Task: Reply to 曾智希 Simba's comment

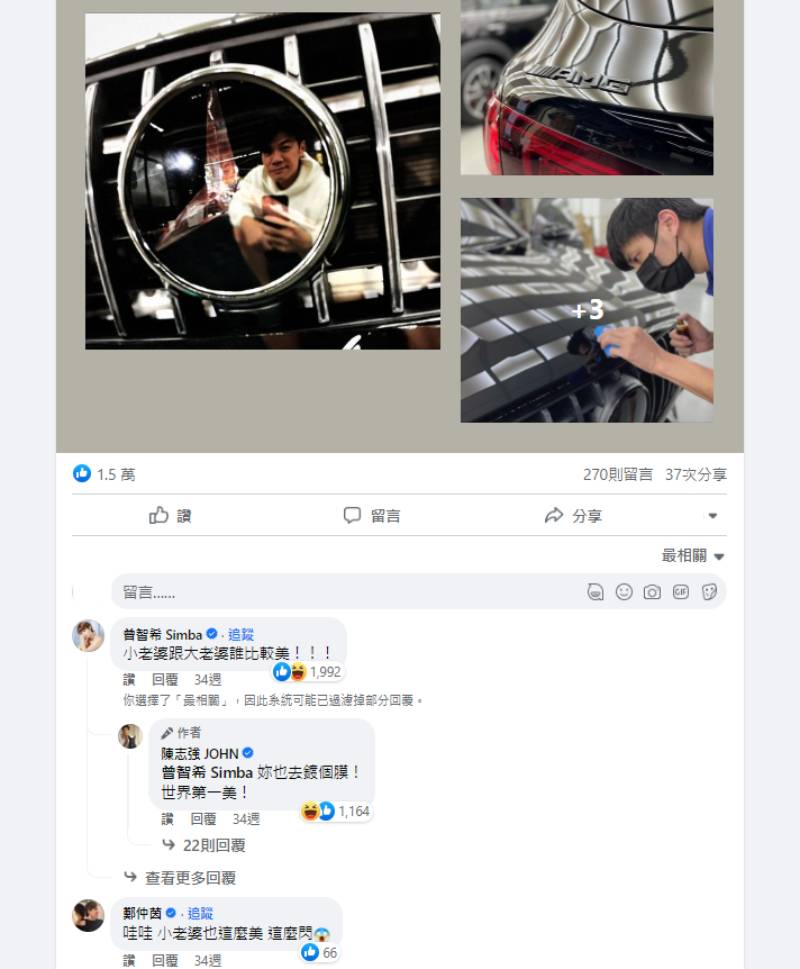Action: (164, 679)
